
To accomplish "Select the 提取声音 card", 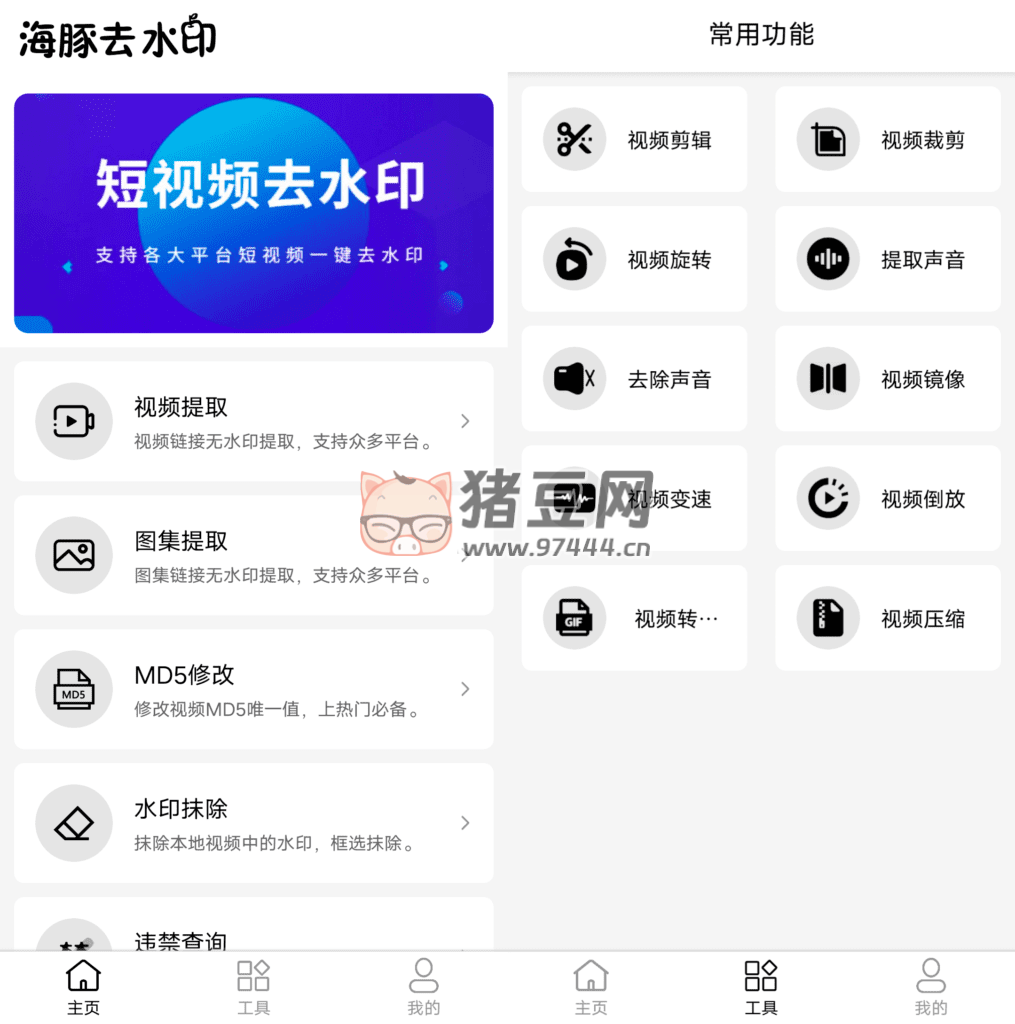I will coord(887,259).
